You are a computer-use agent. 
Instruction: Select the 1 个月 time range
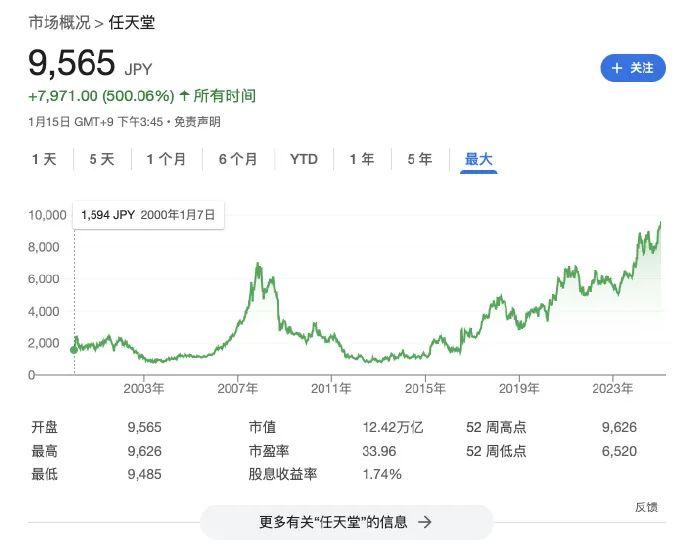[166, 159]
